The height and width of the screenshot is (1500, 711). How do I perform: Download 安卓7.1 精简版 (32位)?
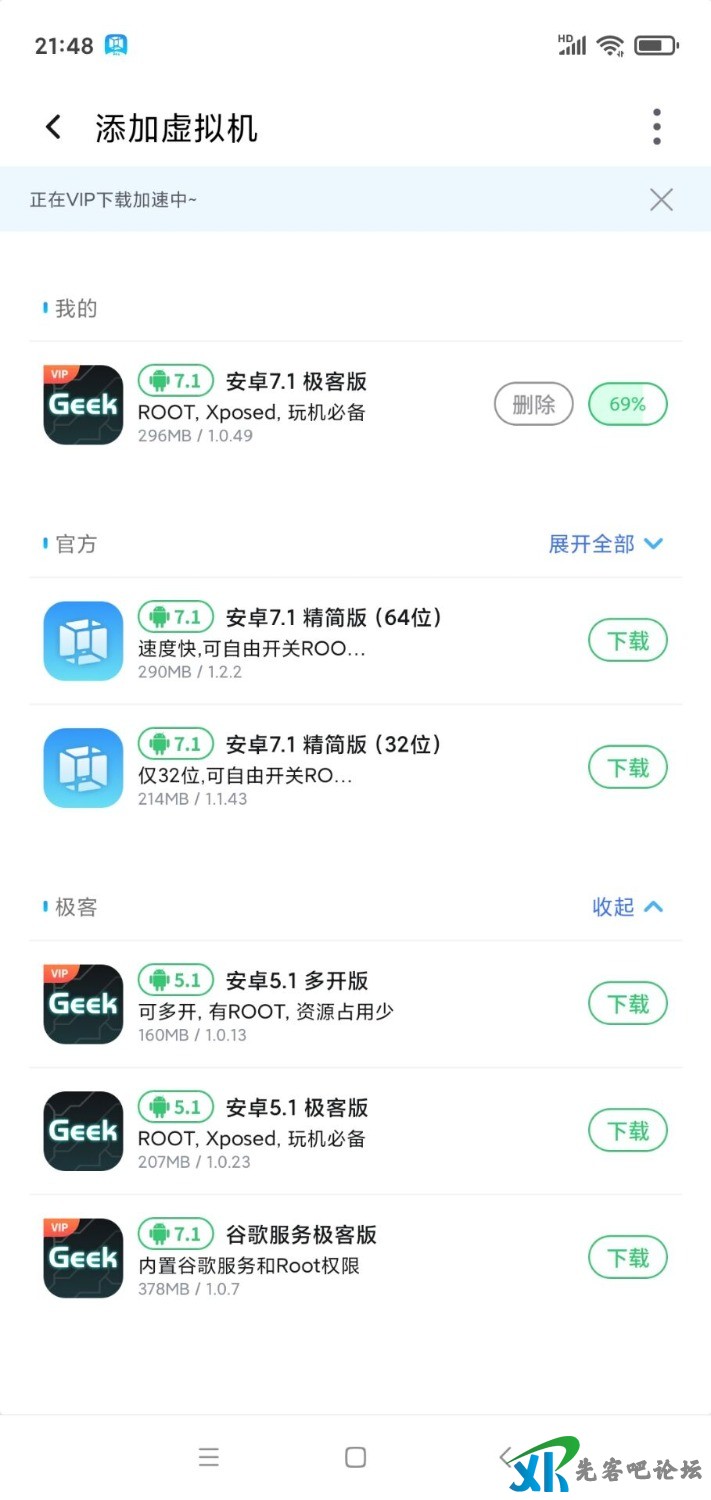[x=627, y=768]
